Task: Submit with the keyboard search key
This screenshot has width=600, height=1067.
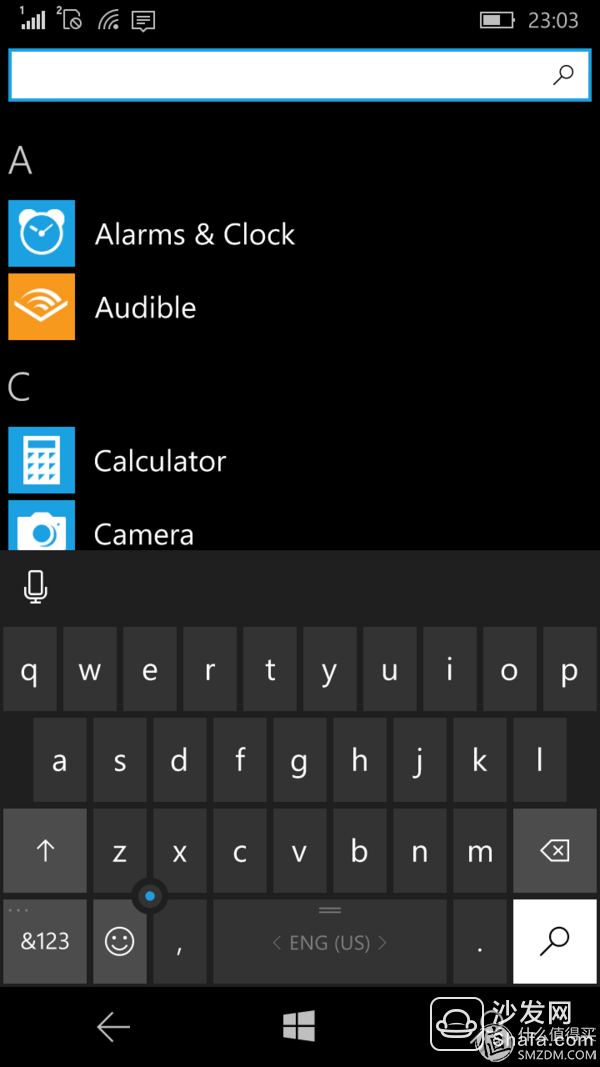Action: pyautogui.click(x=554, y=941)
